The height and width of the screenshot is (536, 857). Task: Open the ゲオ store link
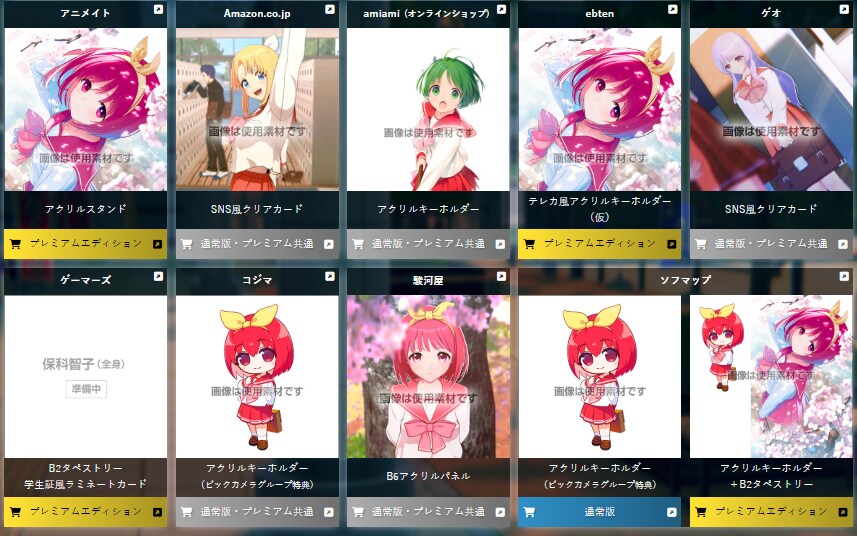point(771,13)
